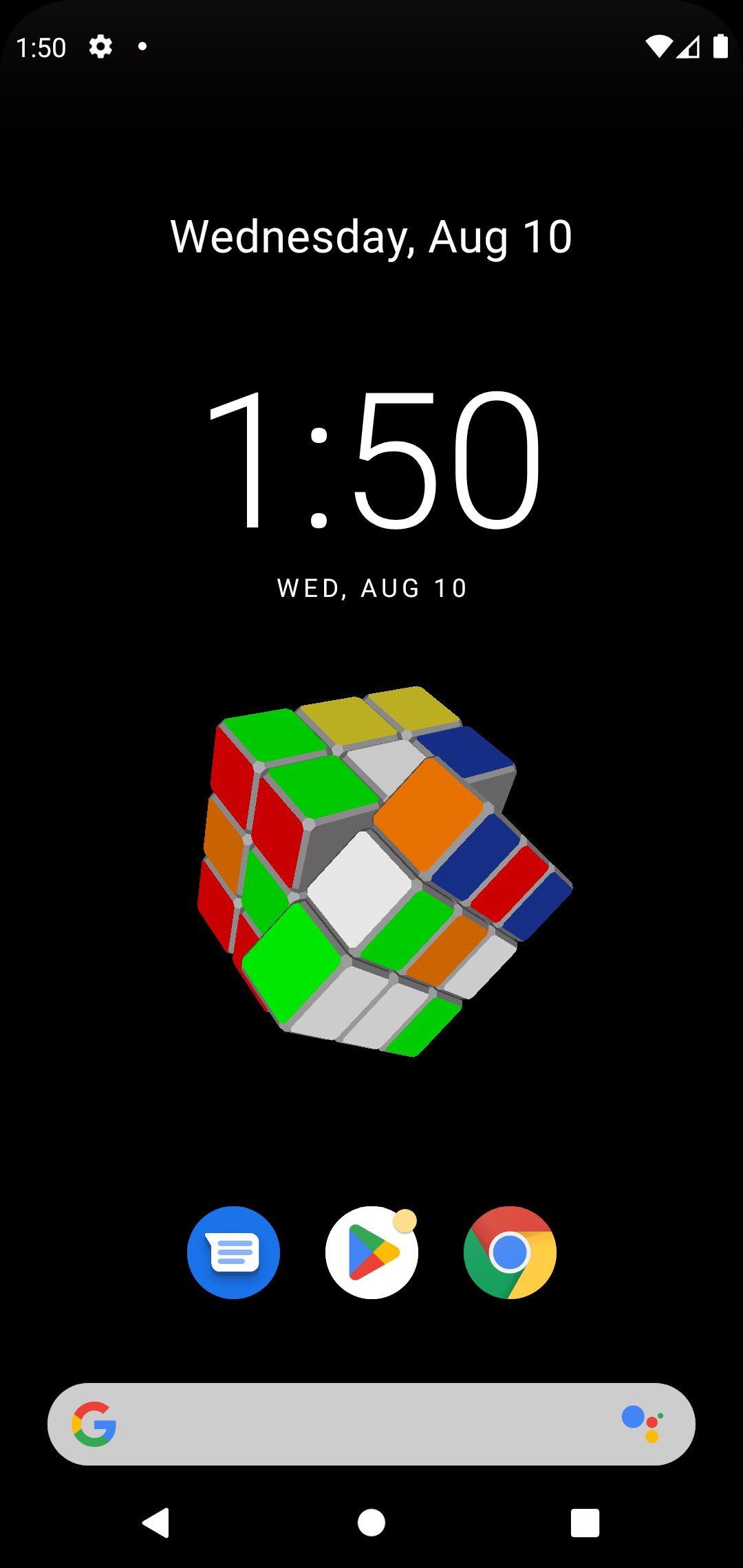
Task: Open the Messages app
Action: point(234,1252)
